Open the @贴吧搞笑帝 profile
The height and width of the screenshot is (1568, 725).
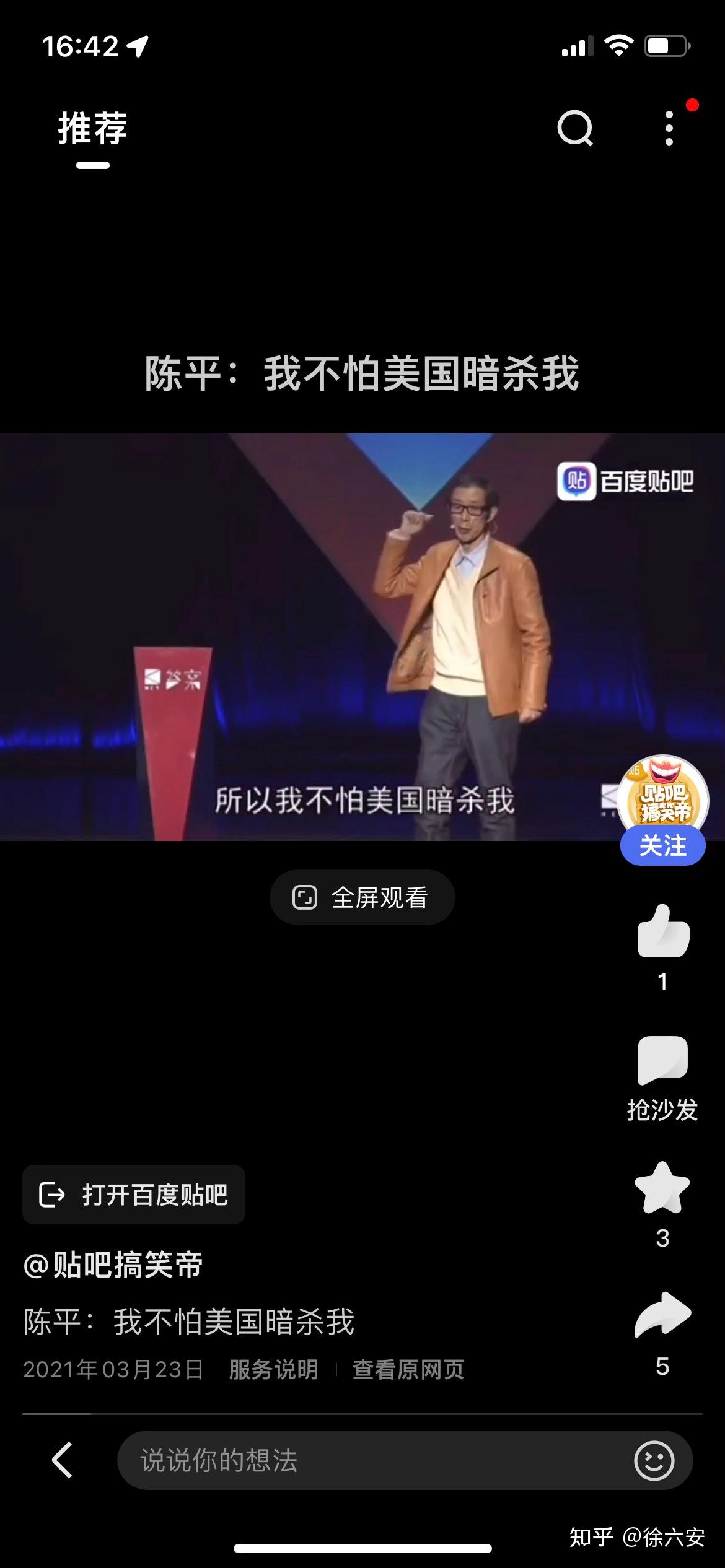(113, 1265)
